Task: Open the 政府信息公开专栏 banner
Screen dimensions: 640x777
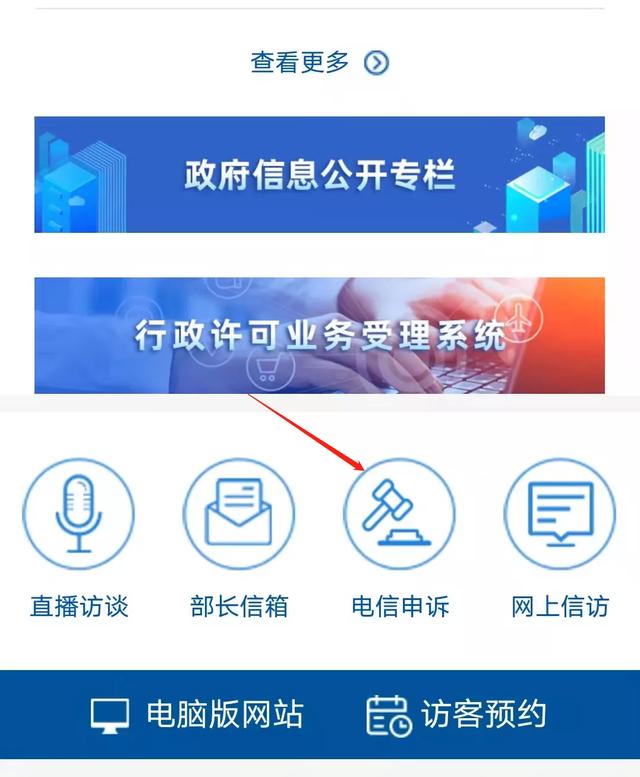Action: (x=319, y=175)
